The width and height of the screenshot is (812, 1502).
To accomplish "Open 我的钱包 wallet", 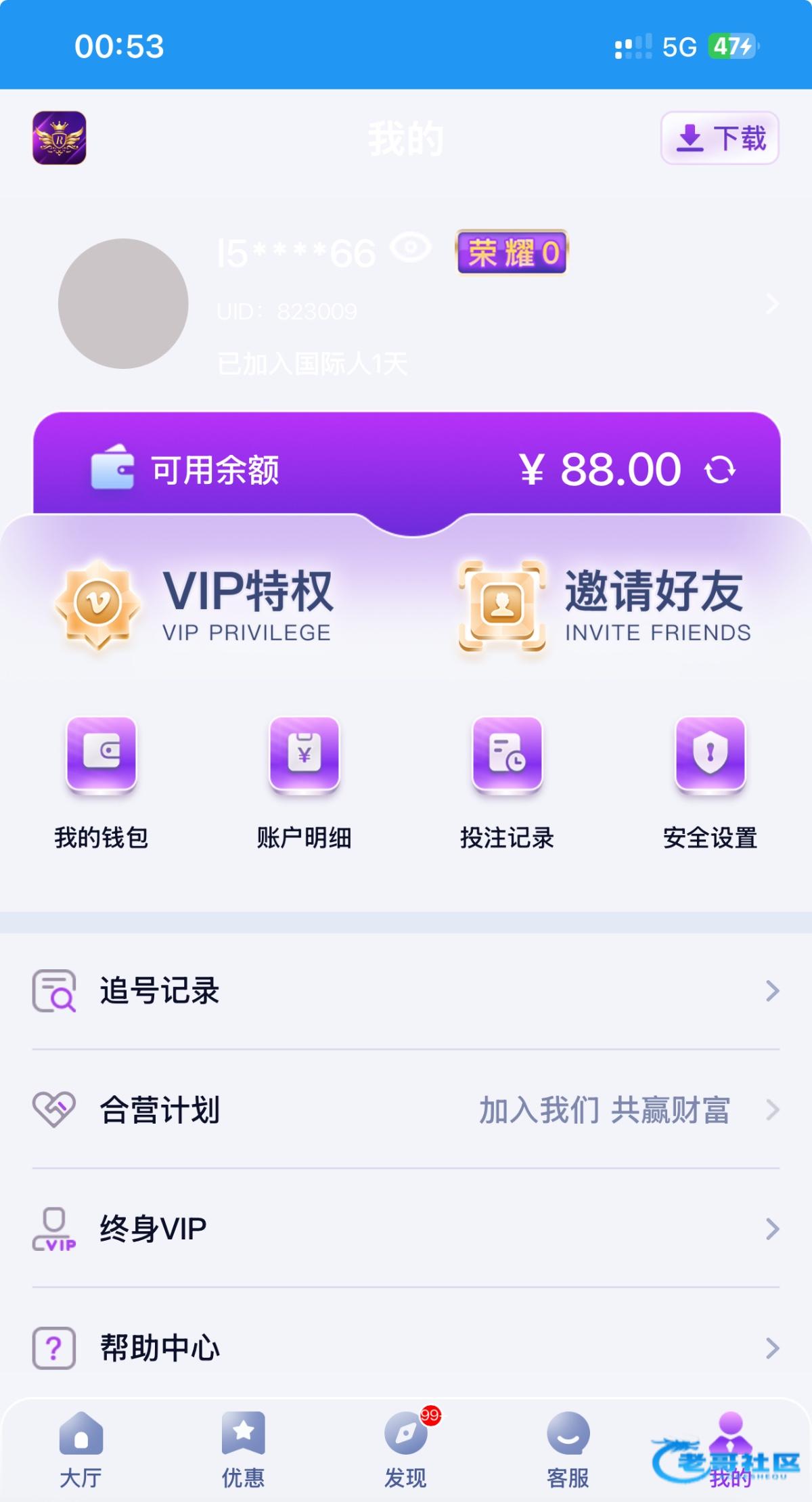I will tap(101, 782).
